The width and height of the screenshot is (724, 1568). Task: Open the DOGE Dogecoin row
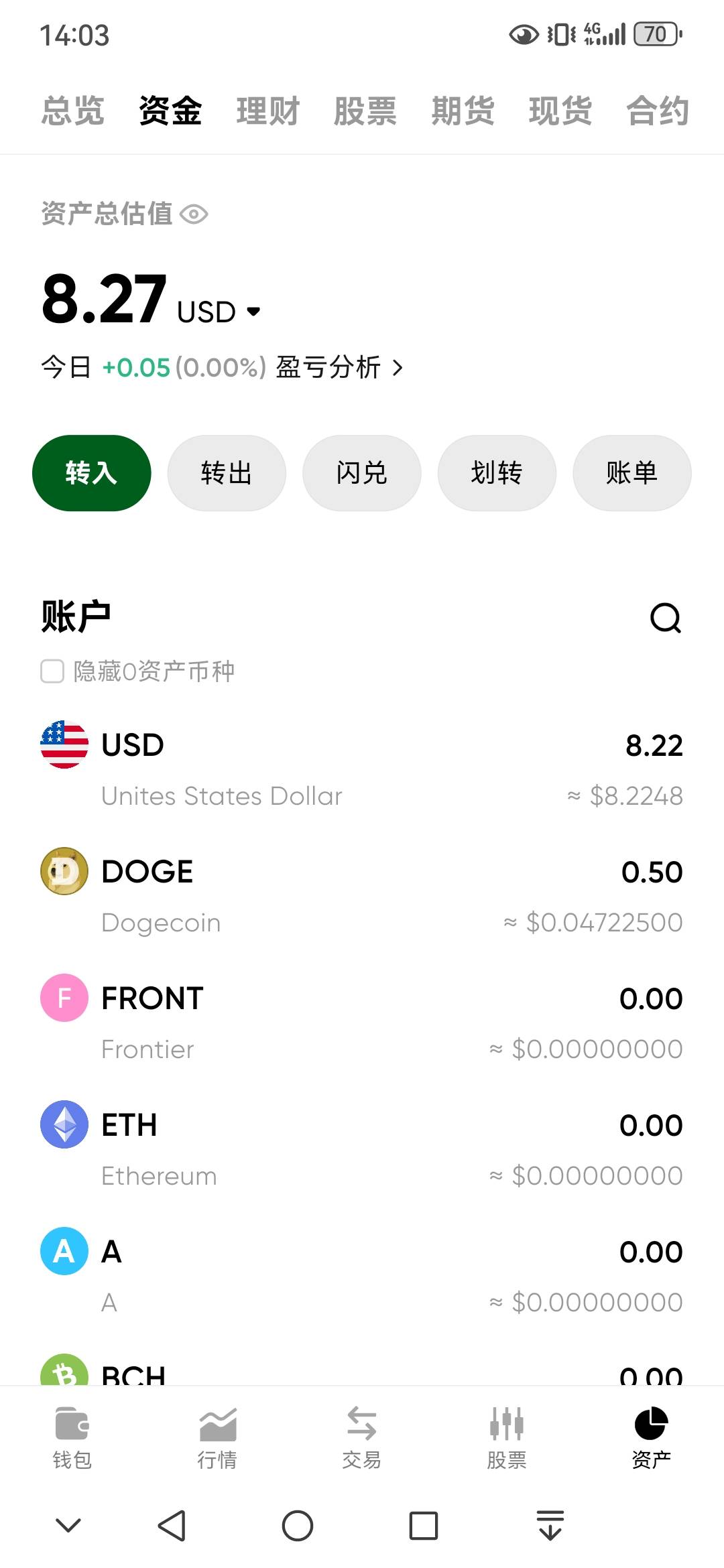tap(362, 896)
